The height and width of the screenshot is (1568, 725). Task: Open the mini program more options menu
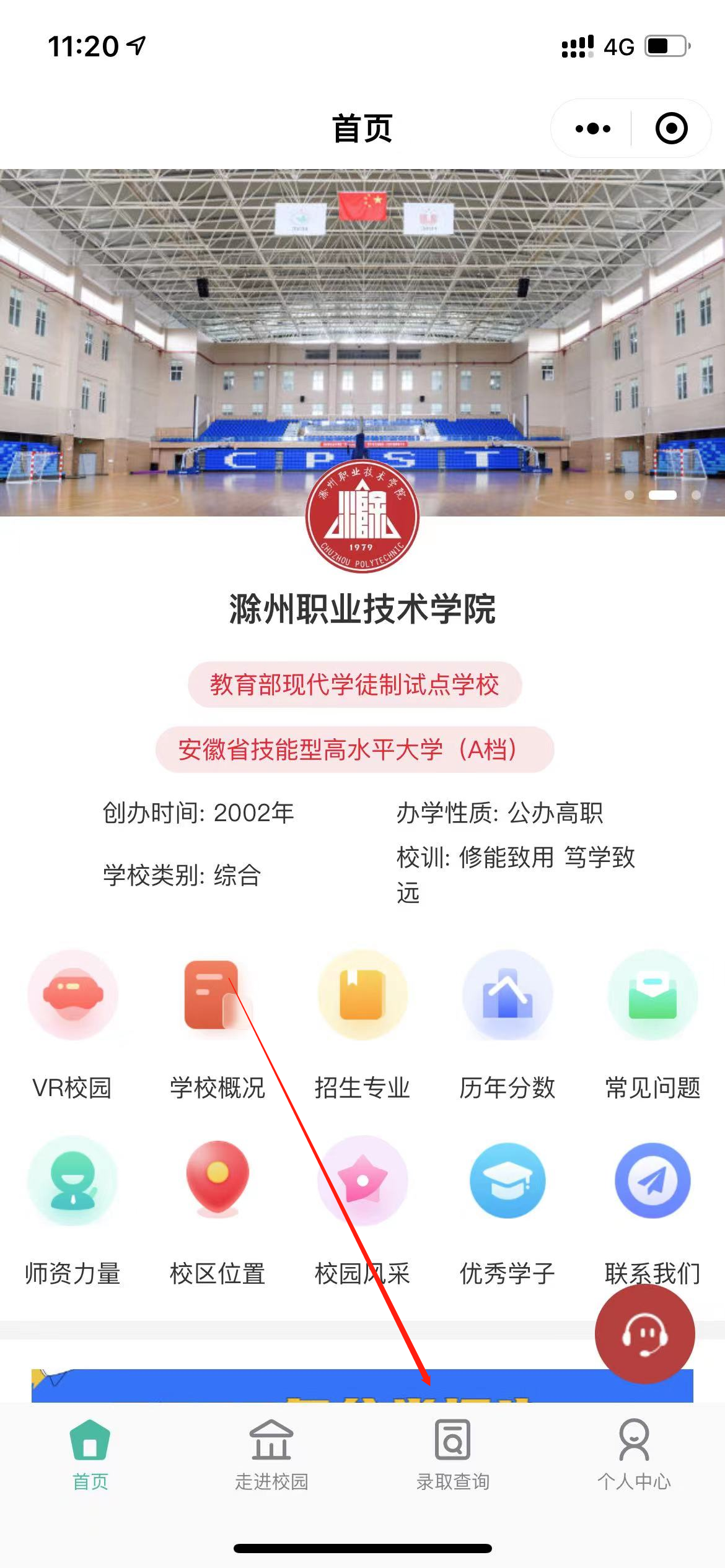point(592,129)
